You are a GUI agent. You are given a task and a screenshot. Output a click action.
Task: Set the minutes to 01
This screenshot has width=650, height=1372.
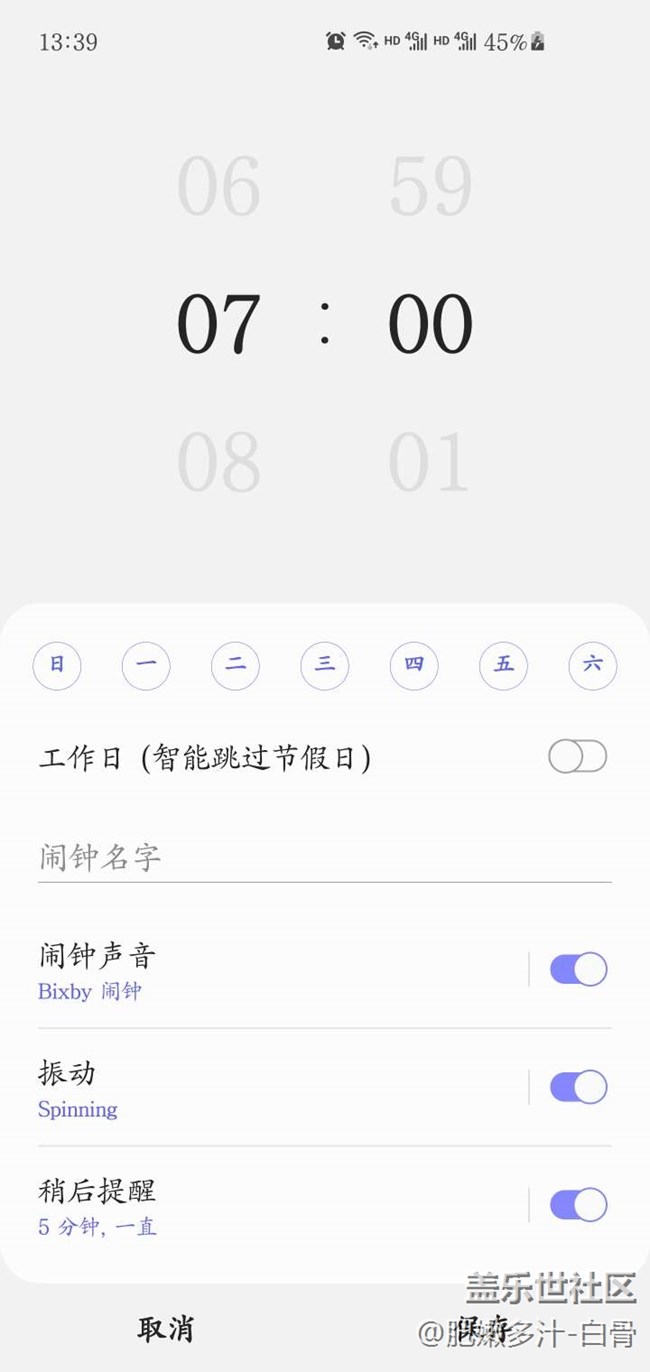click(x=429, y=462)
